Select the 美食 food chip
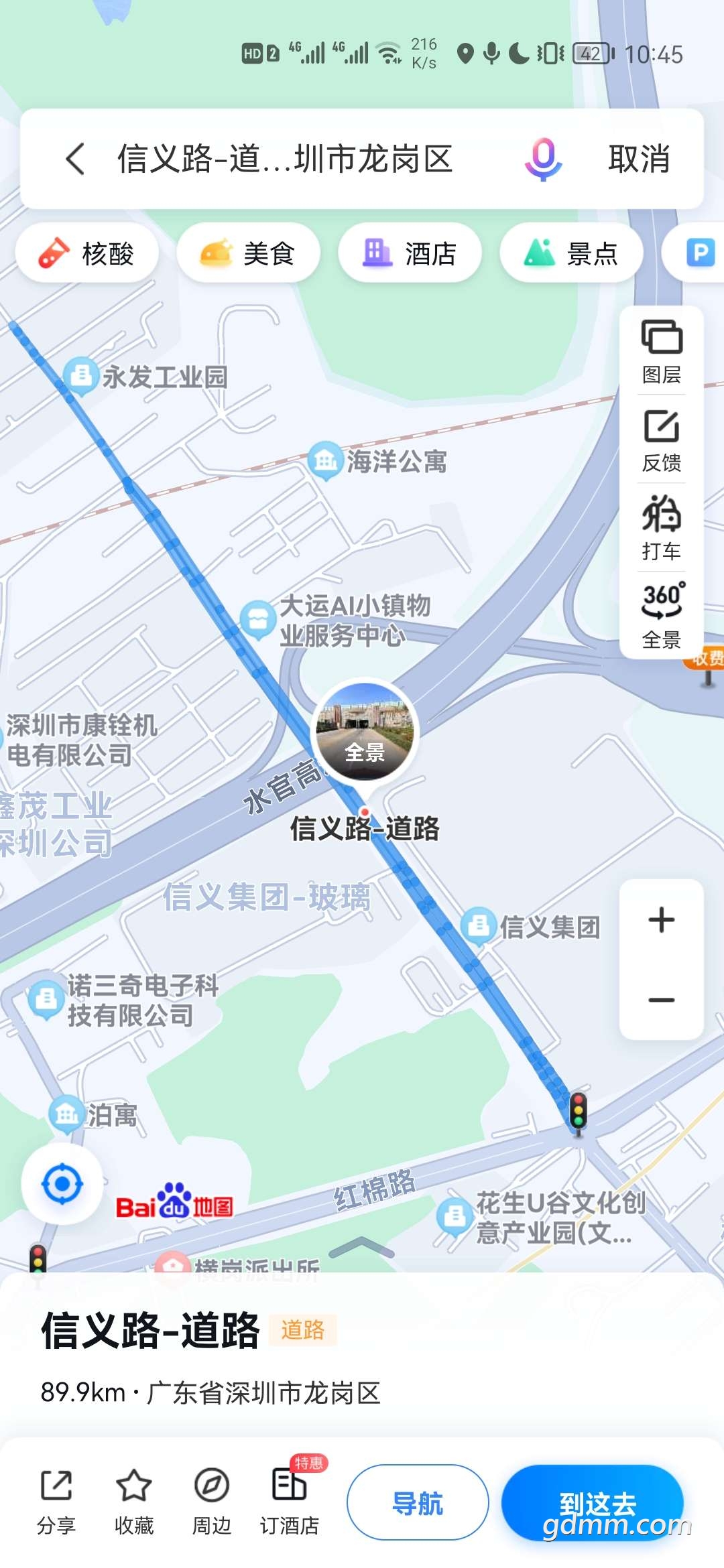The image size is (724, 1568). 248,254
